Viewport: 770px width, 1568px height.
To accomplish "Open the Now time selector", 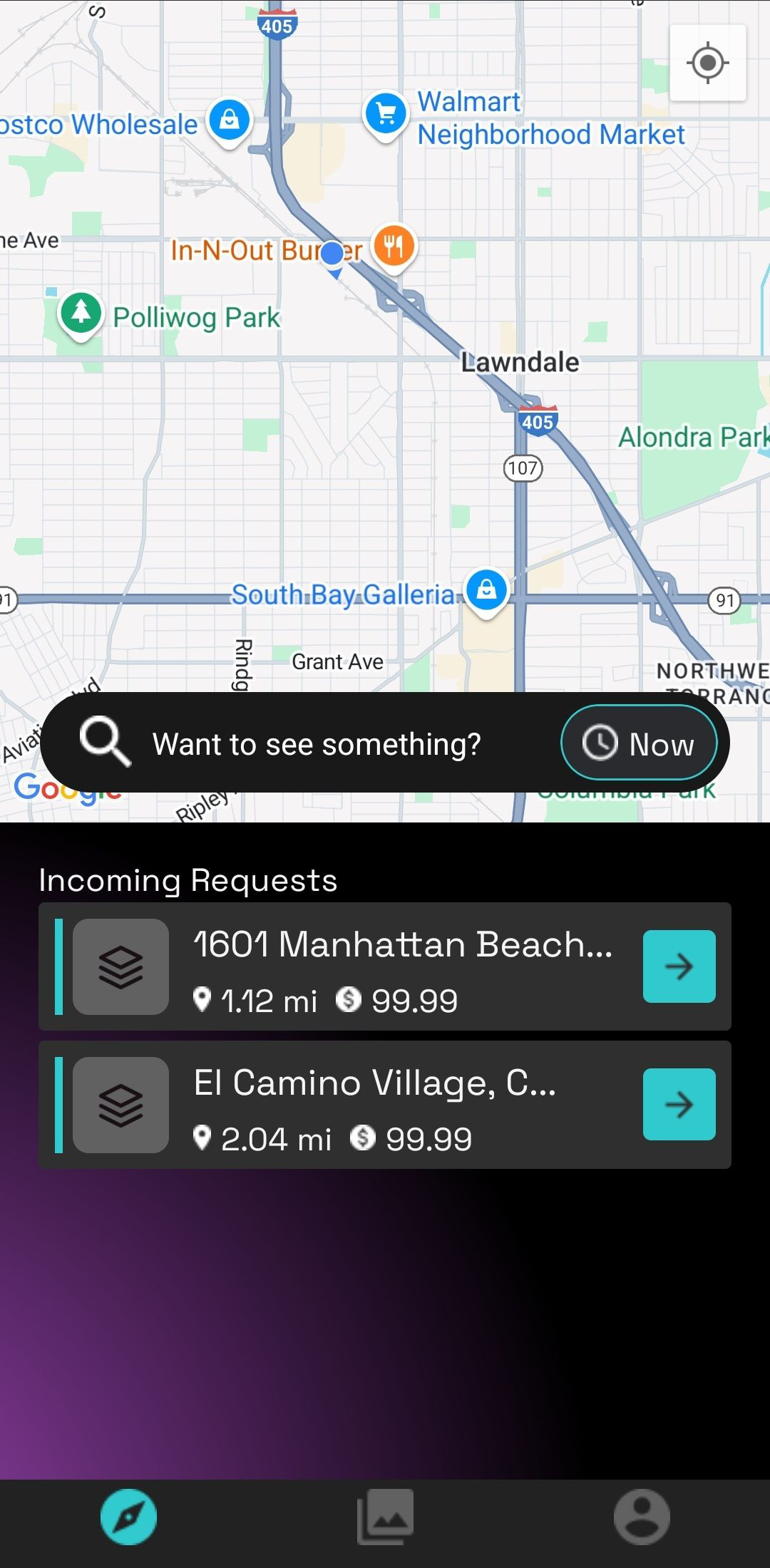I will [x=638, y=743].
